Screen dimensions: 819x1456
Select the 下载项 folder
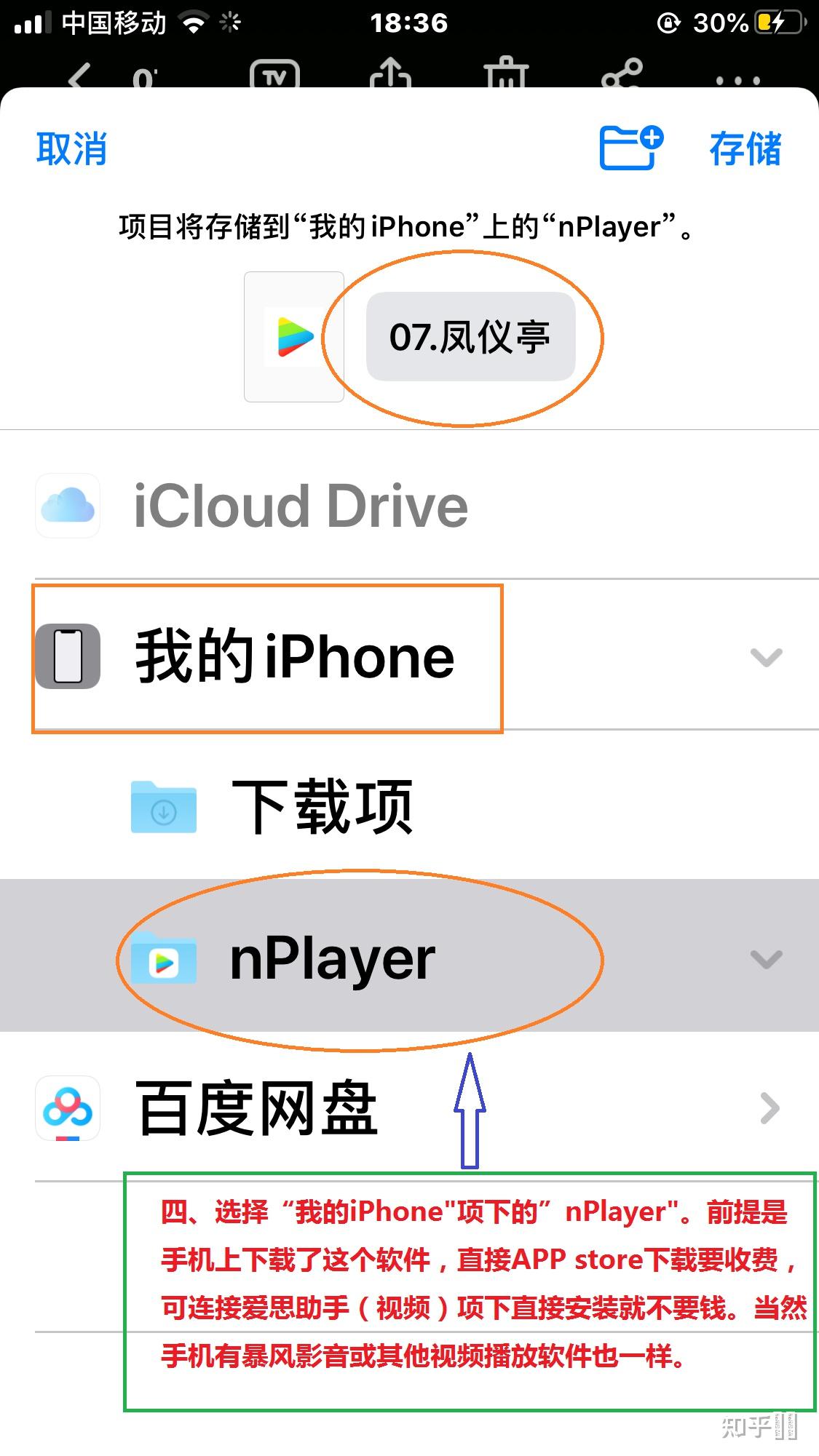coord(409,806)
